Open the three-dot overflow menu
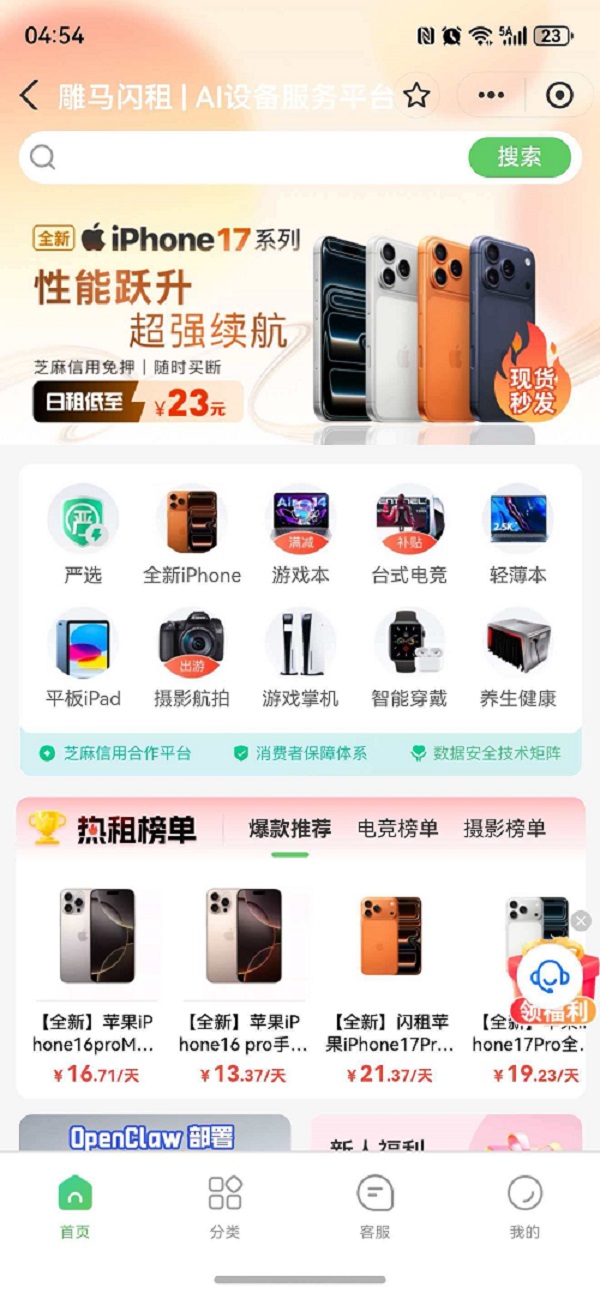 click(490, 96)
